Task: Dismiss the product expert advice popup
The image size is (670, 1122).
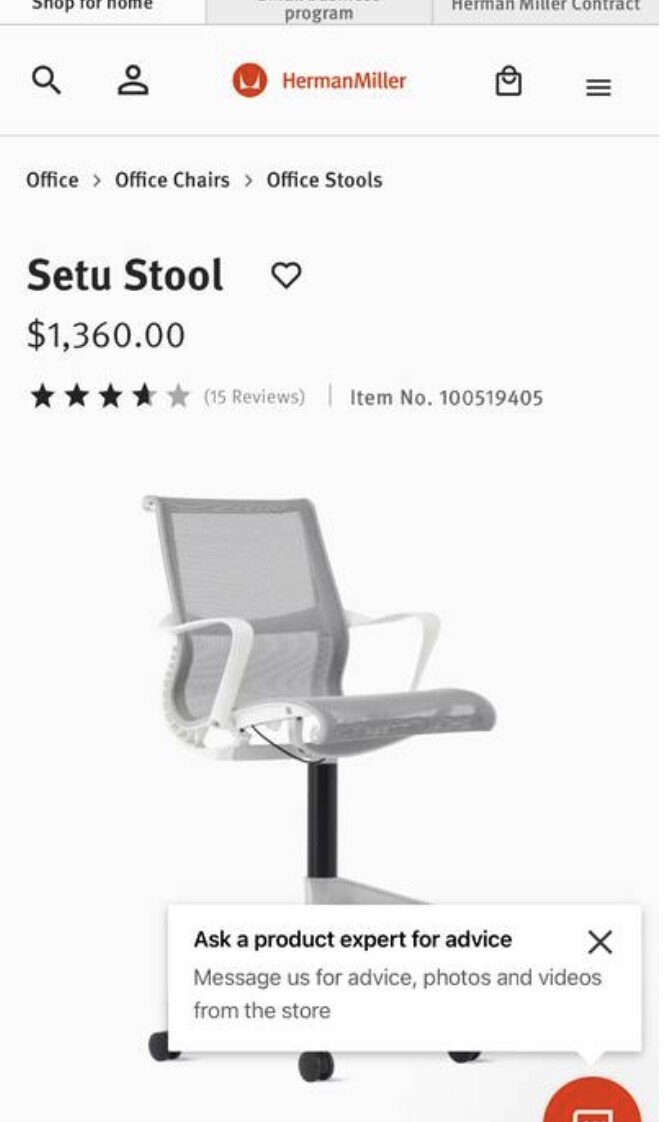Action: click(600, 941)
